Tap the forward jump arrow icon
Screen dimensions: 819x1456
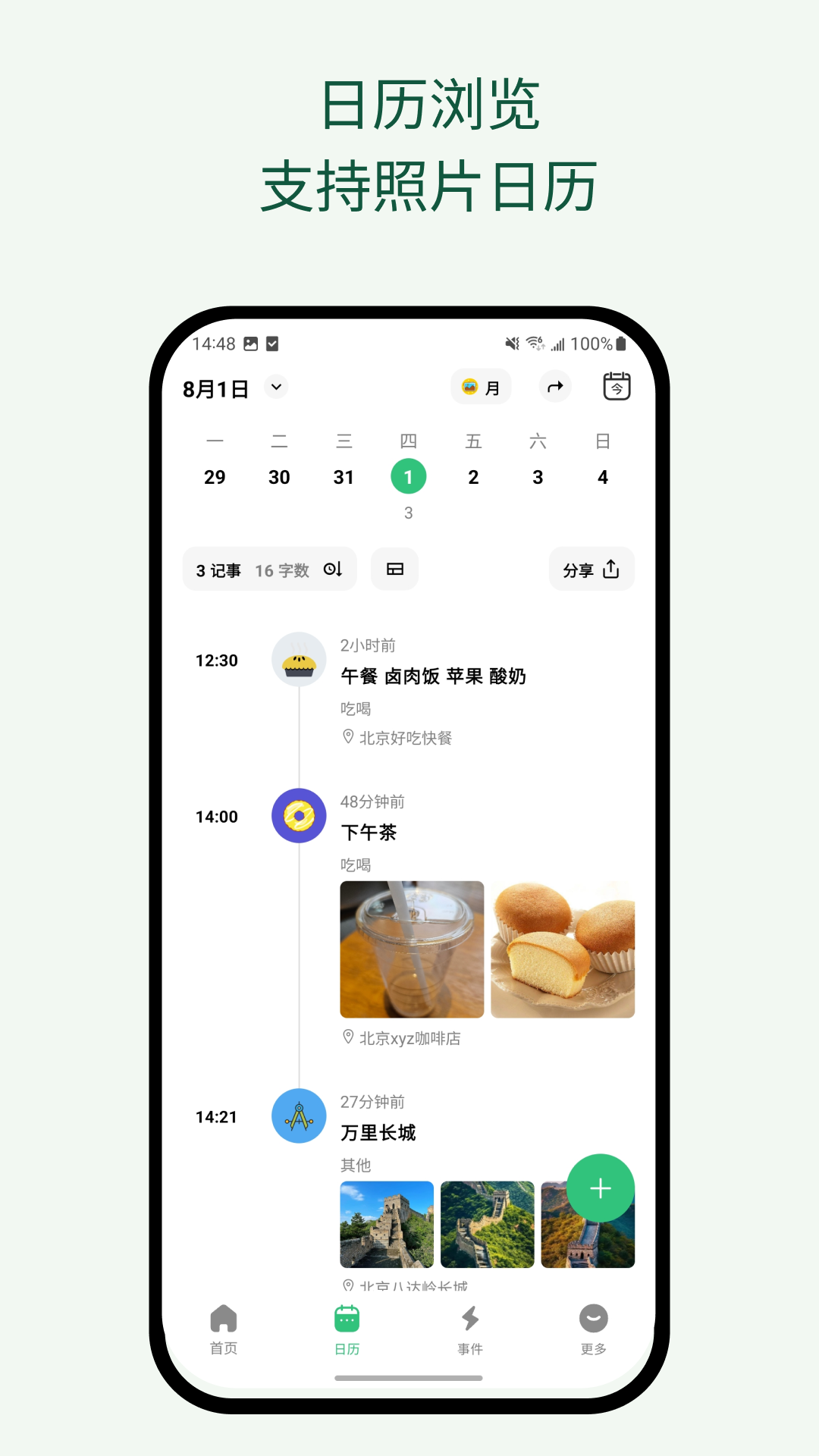point(555,387)
